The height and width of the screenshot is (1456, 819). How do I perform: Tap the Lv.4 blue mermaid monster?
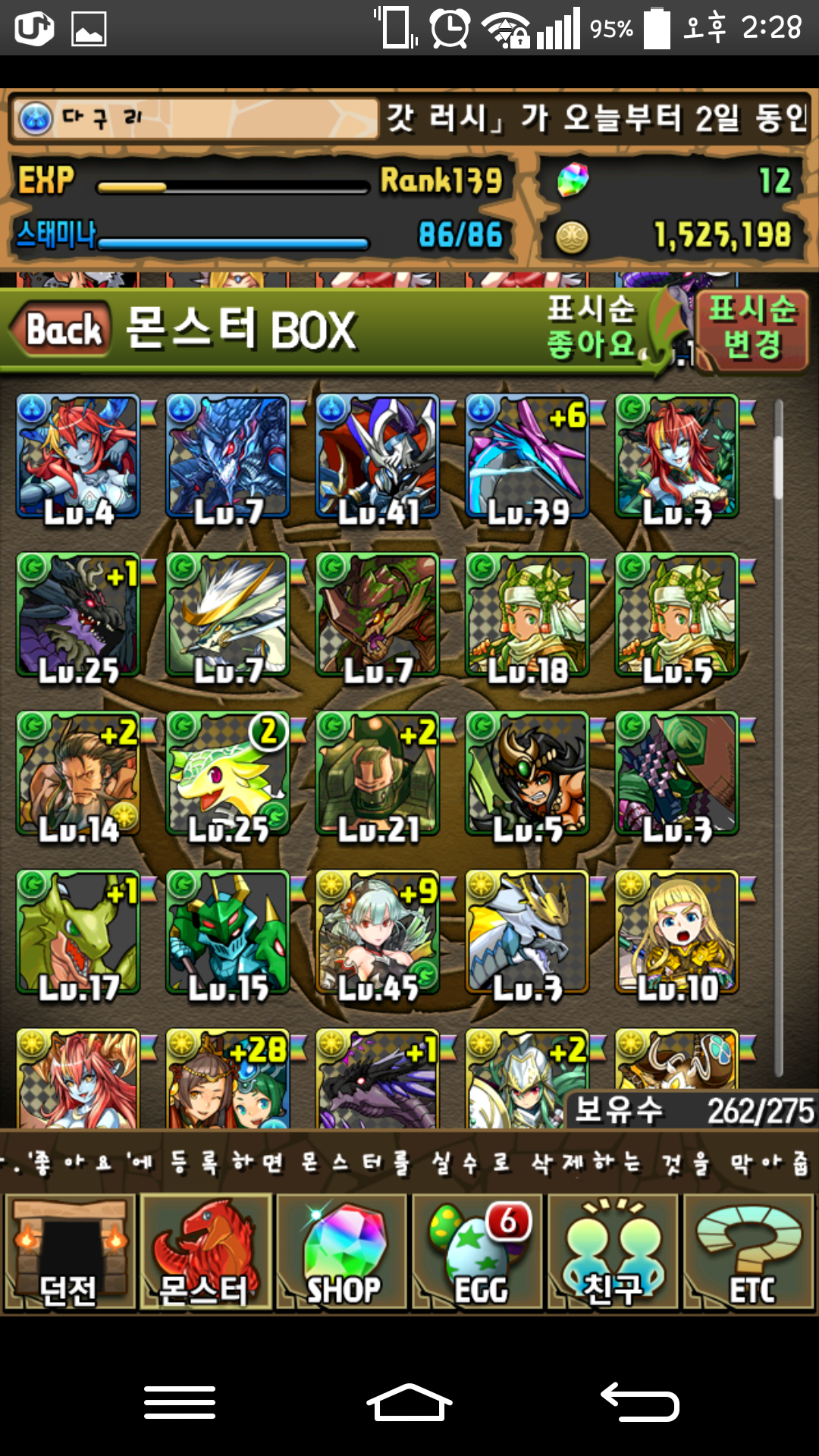[x=78, y=457]
